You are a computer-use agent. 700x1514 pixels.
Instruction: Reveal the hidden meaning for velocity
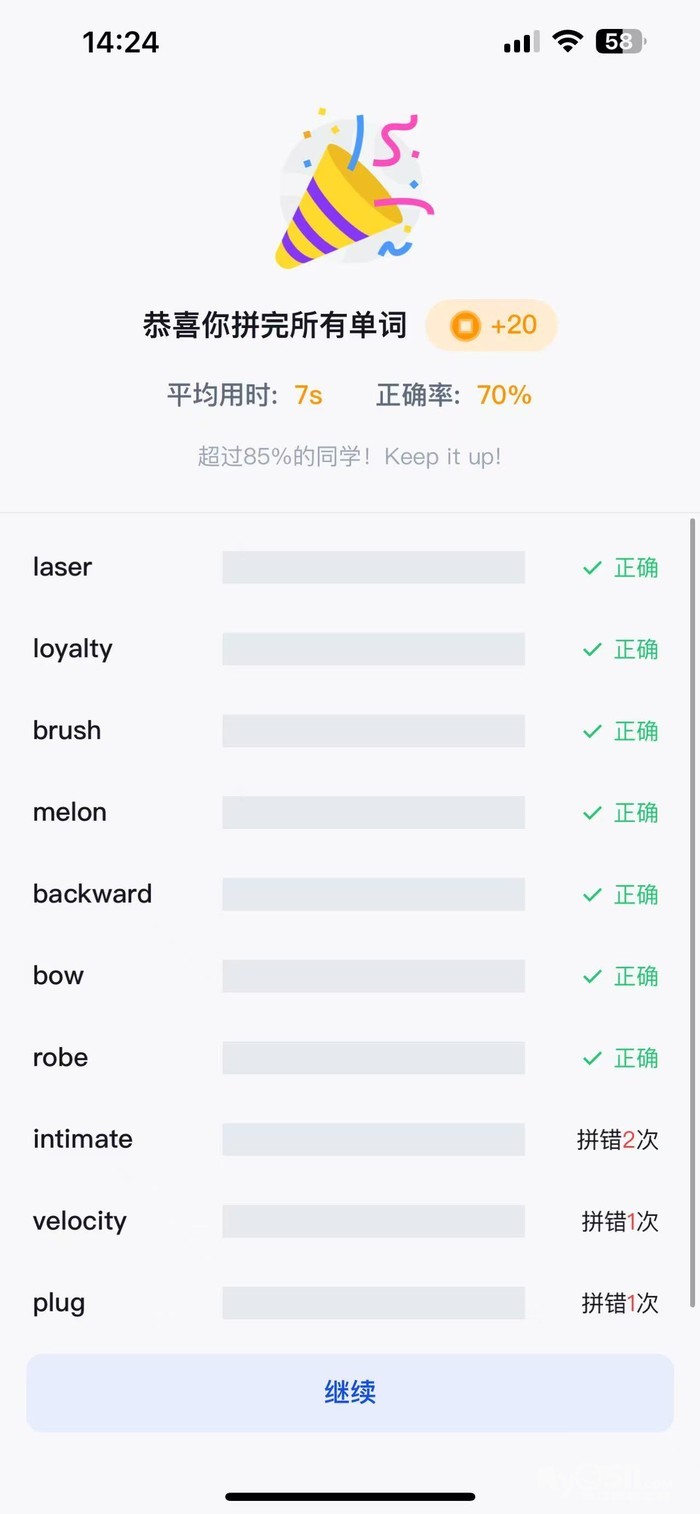click(x=373, y=1221)
